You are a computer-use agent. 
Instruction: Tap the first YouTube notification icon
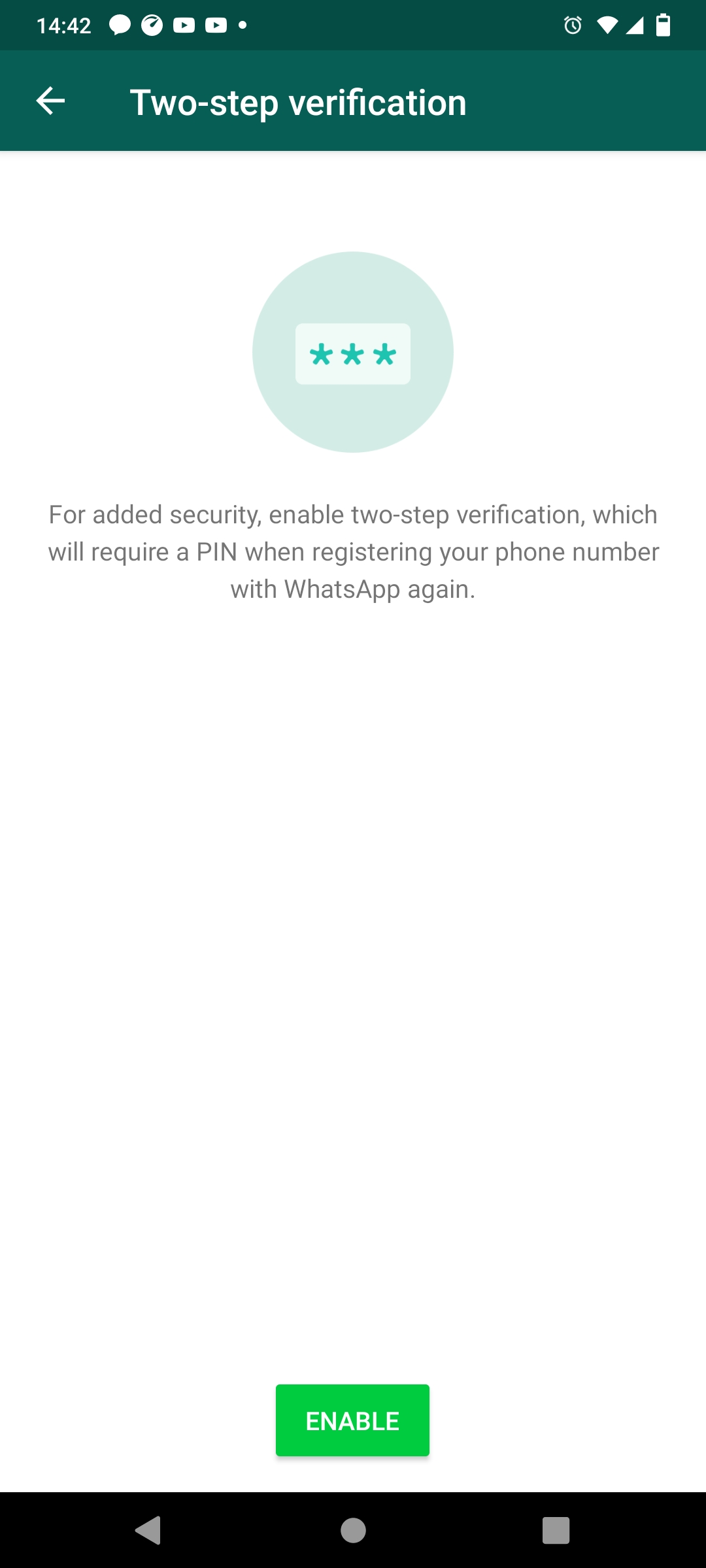point(184,25)
